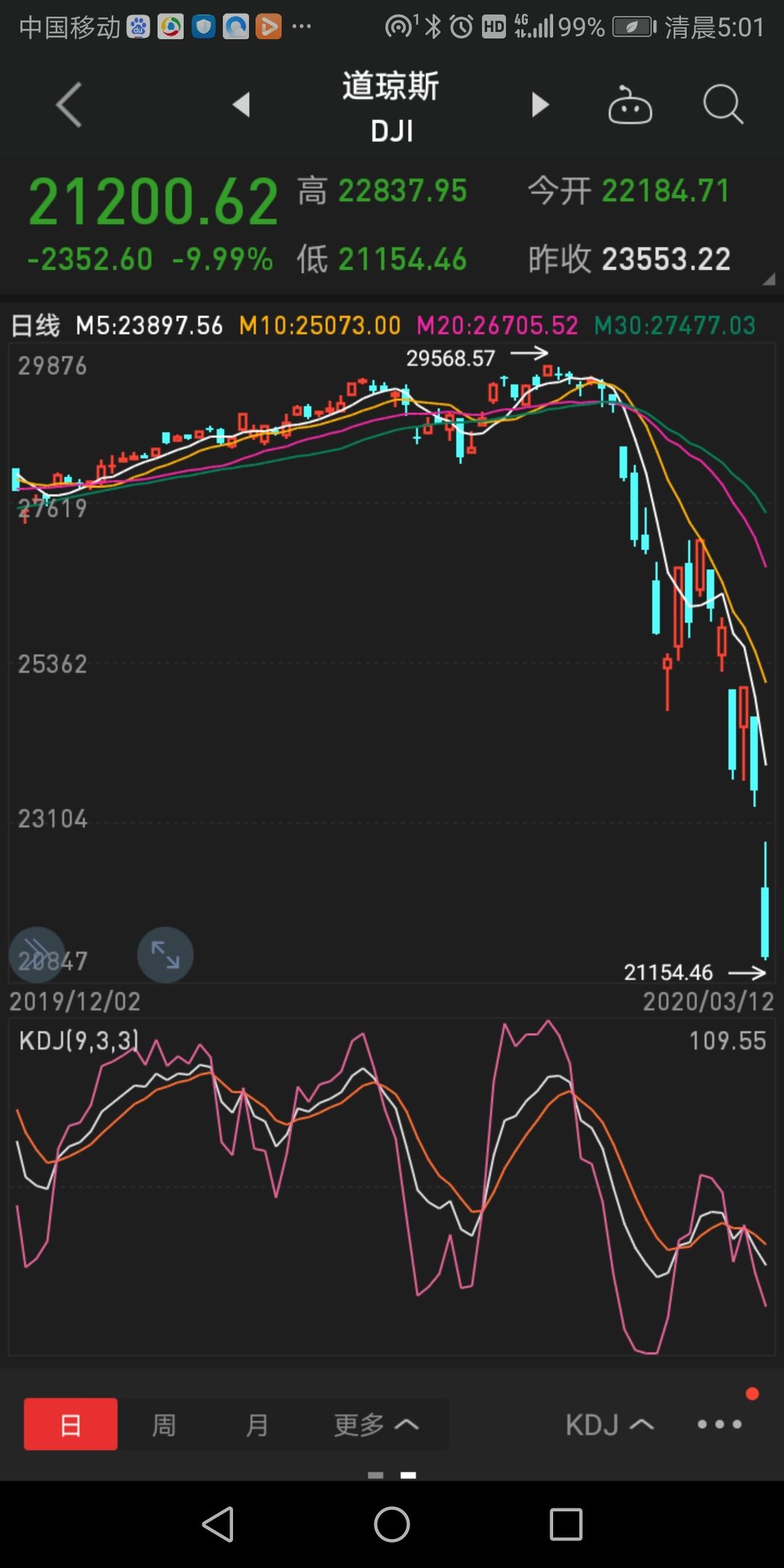Expand the quote details corner triangle
Image resolution: width=784 pixels, height=1568 pixels.
[769, 279]
